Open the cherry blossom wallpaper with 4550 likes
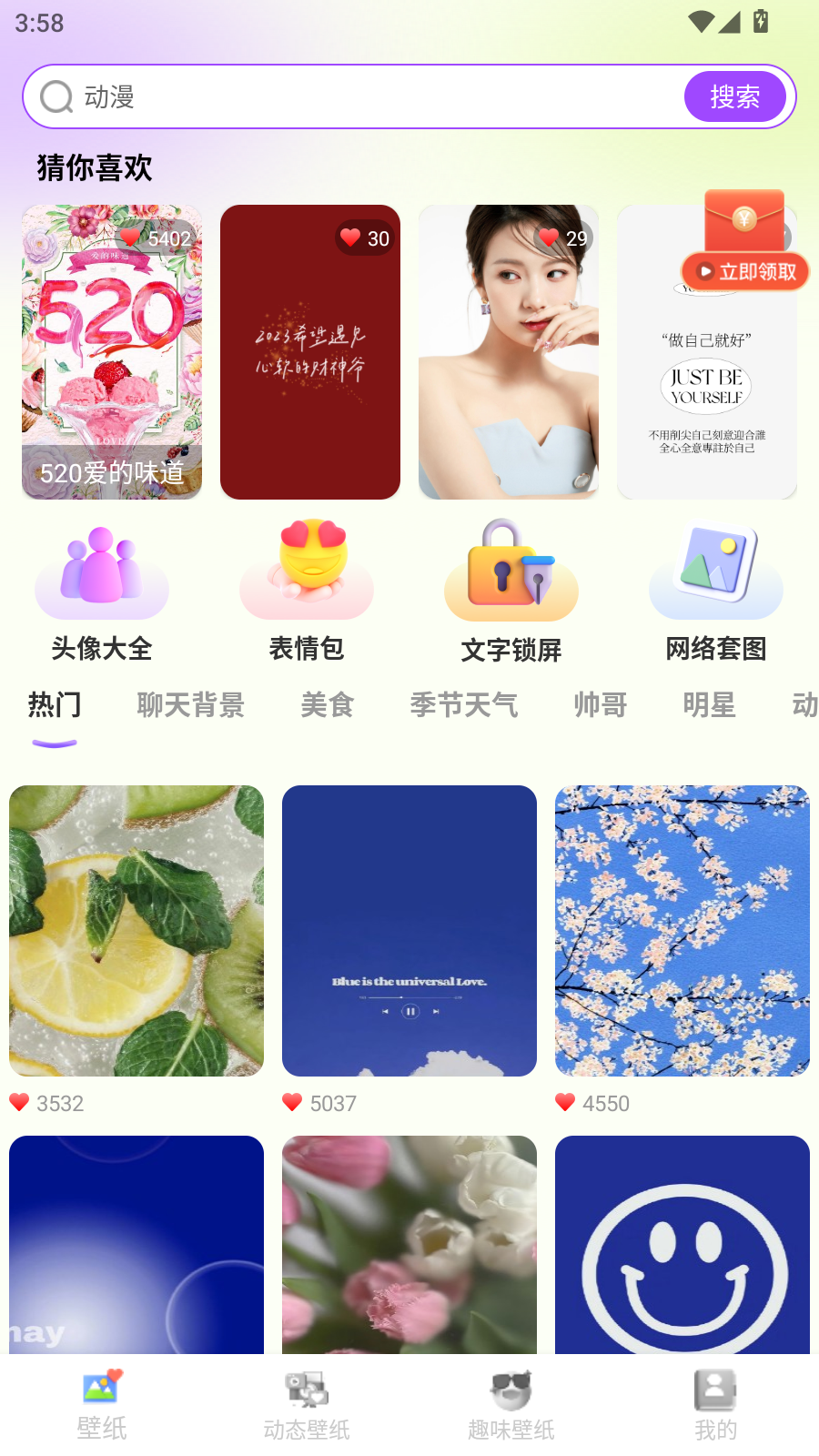819x1456 pixels. point(682,930)
